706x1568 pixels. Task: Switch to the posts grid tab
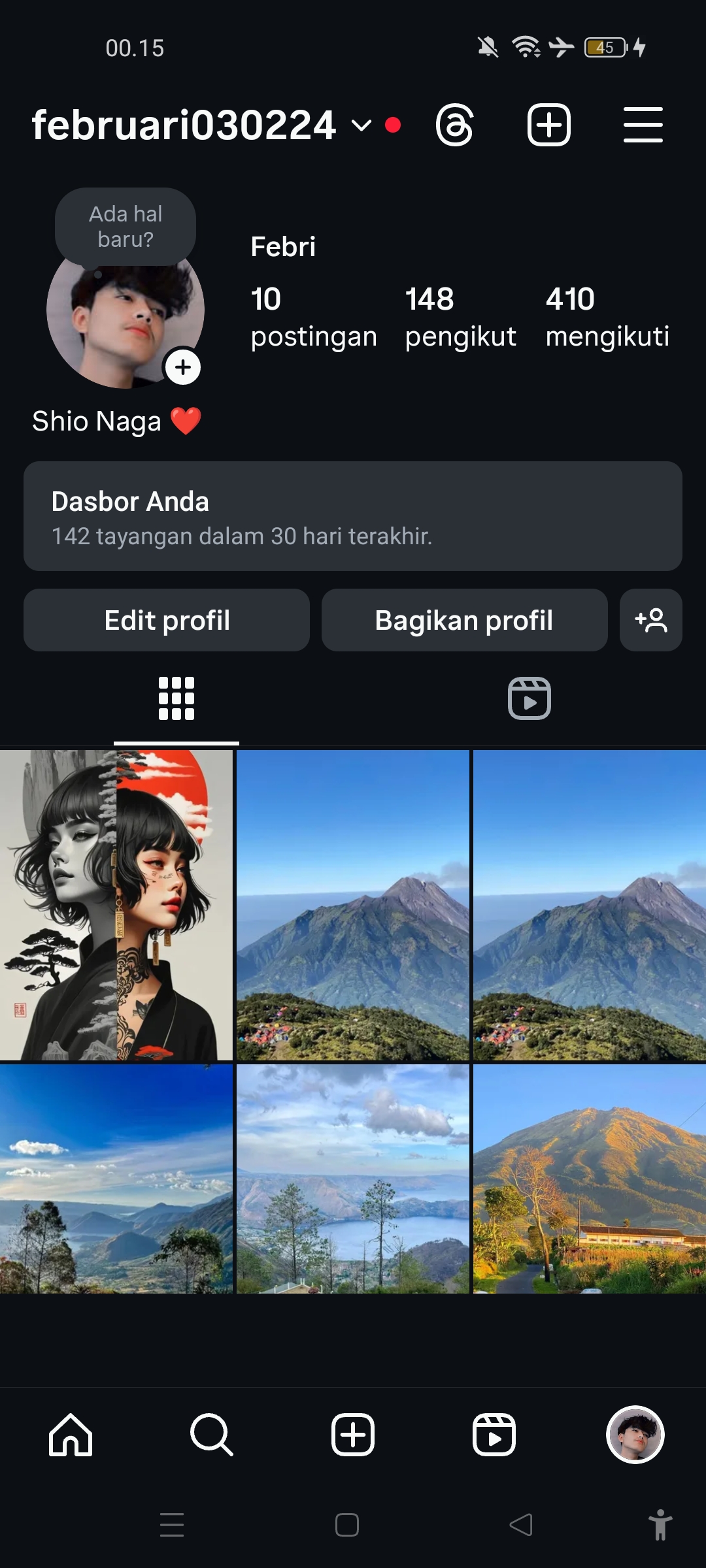pyautogui.click(x=176, y=698)
